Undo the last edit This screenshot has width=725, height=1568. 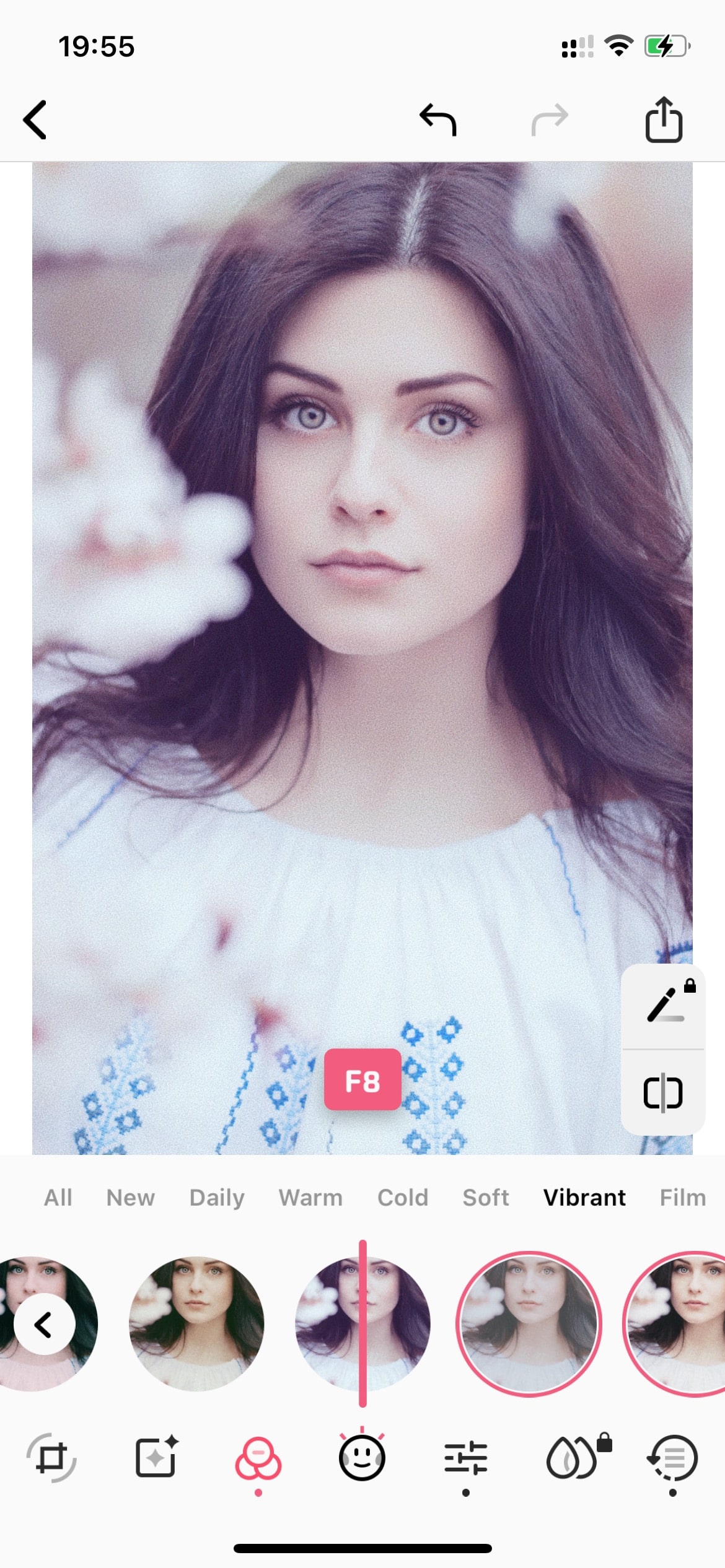point(438,120)
